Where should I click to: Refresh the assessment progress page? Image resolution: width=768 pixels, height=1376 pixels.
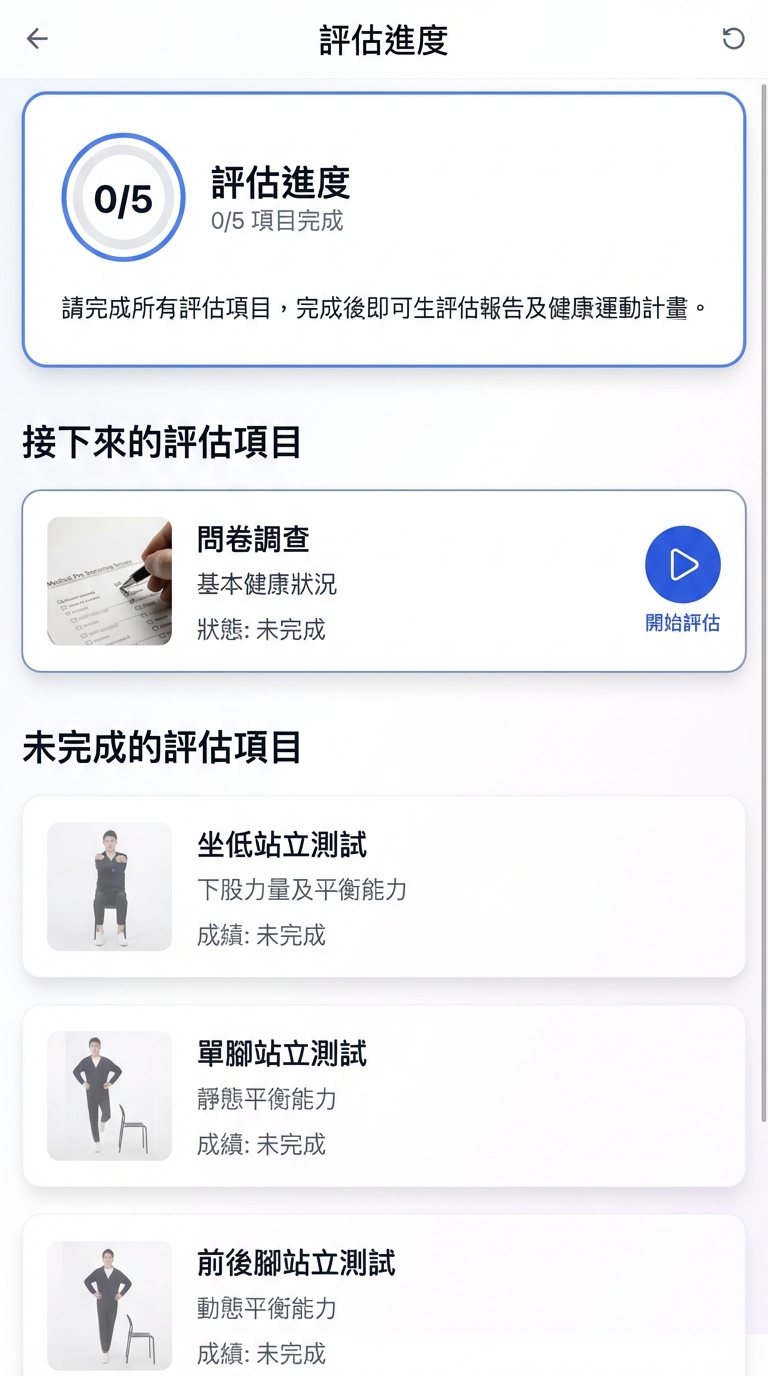pos(733,39)
